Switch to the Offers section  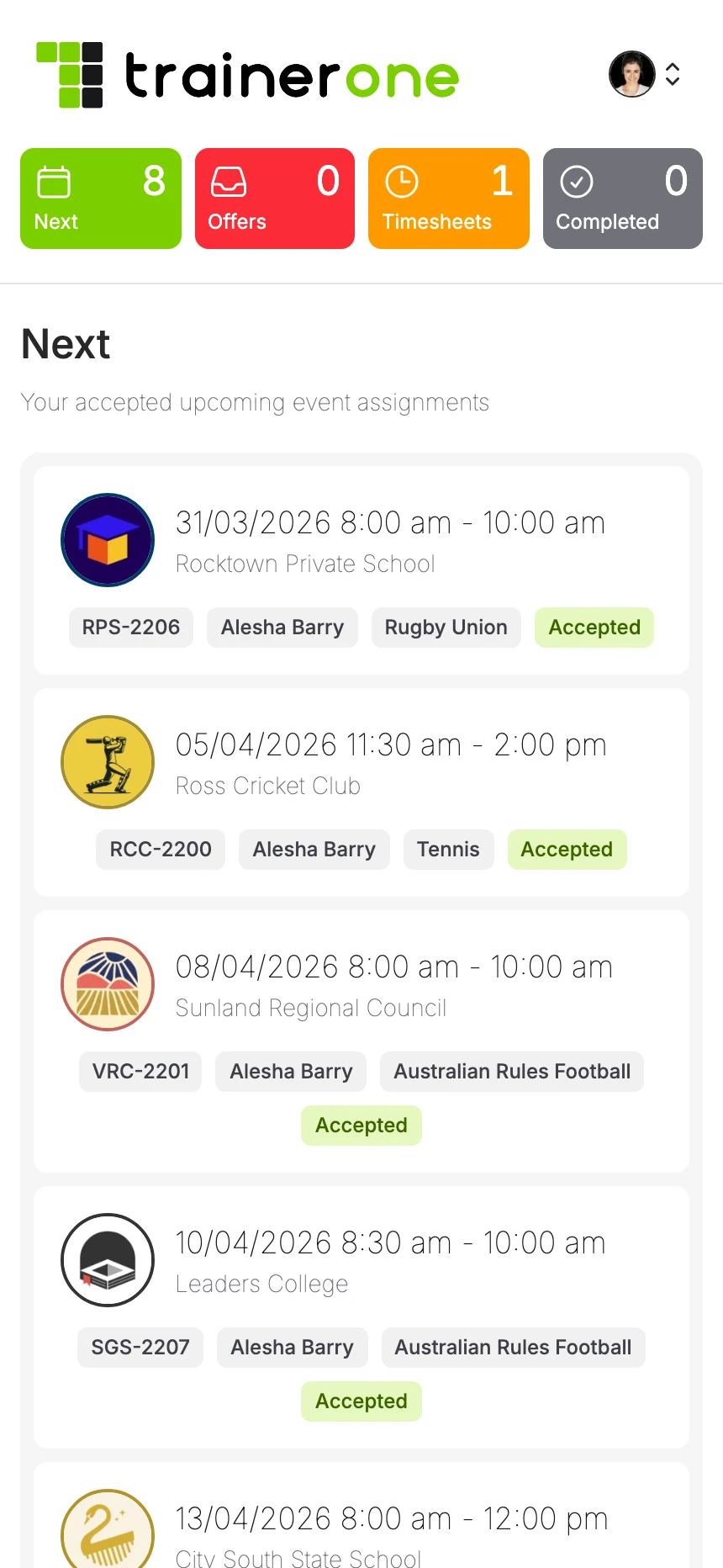[x=275, y=199]
